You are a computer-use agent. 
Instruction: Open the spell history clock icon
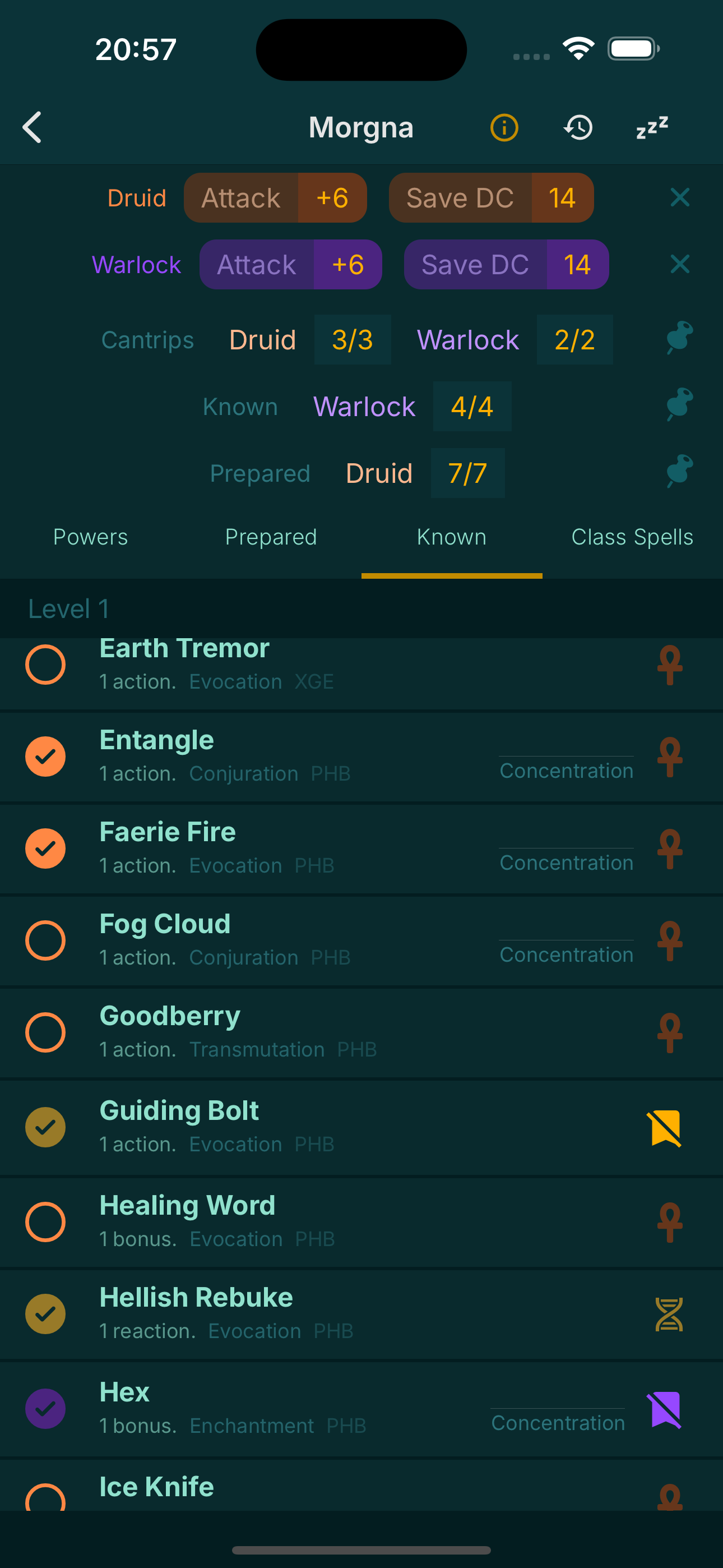pos(577,127)
